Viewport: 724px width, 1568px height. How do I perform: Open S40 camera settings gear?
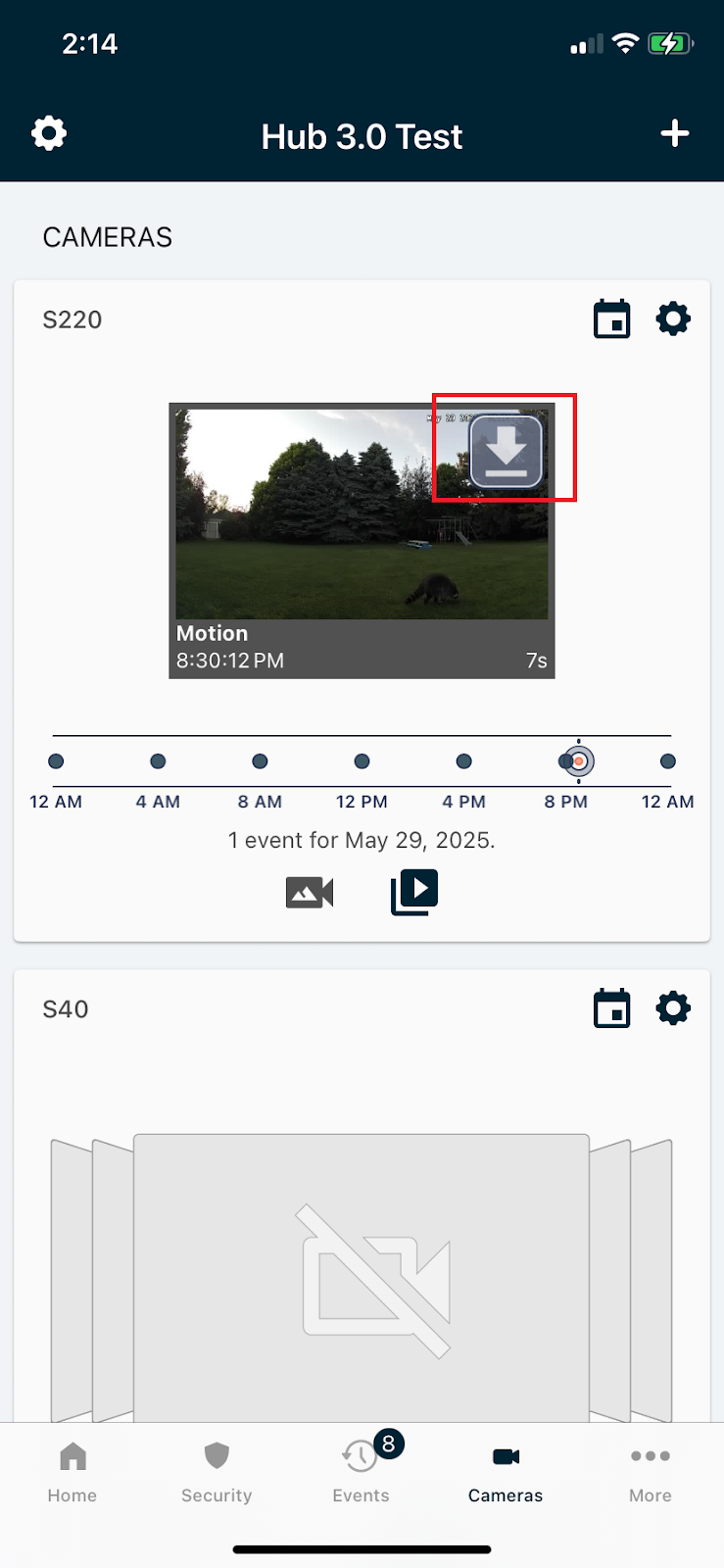click(673, 1008)
